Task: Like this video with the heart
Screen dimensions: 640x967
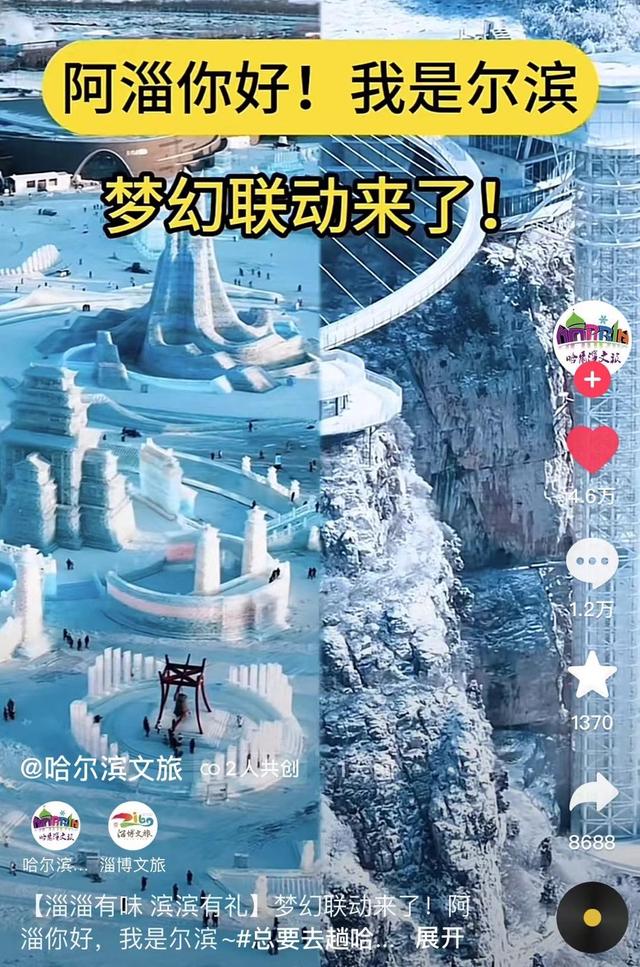Action: click(593, 447)
